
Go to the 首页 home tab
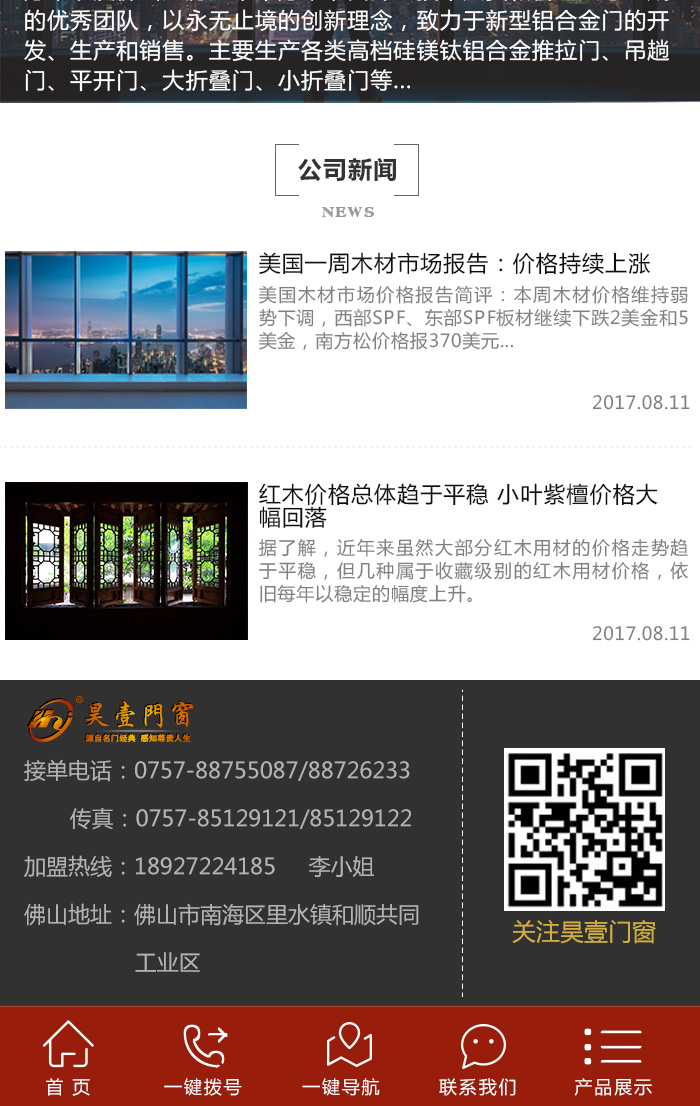click(x=68, y=1058)
